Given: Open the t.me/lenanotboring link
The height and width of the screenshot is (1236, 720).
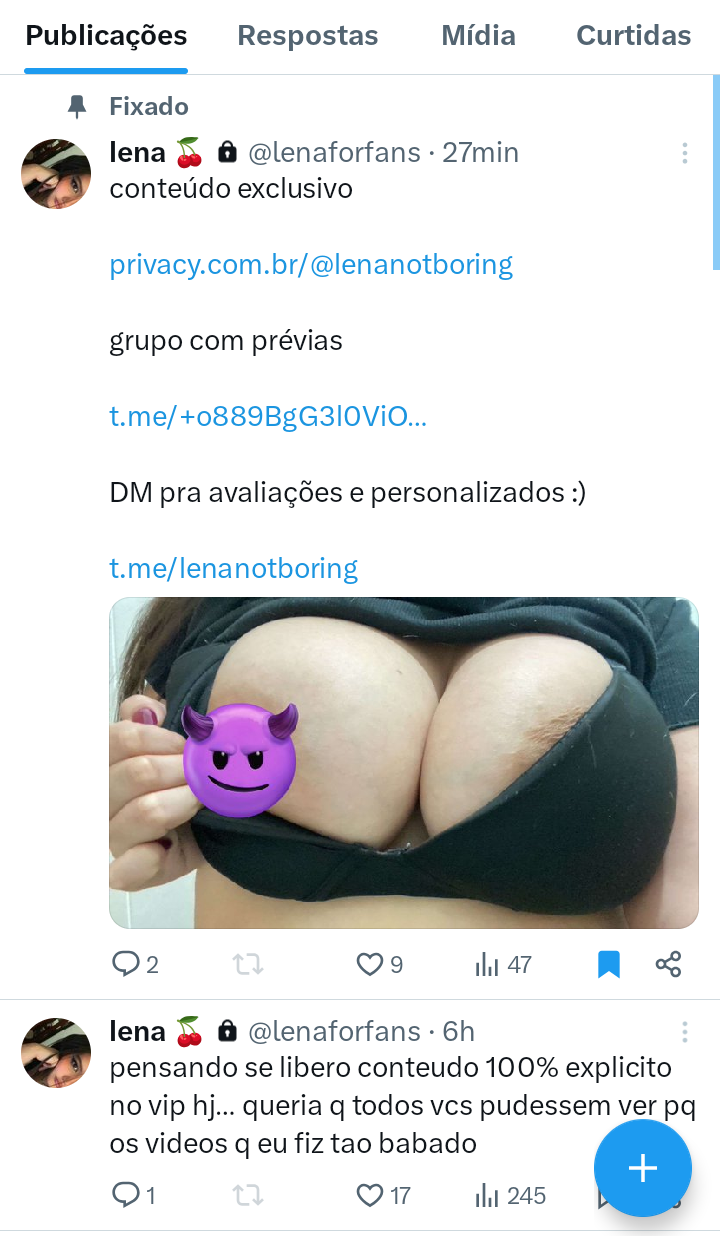Looking at the screenshot, I should coord(233,569).
